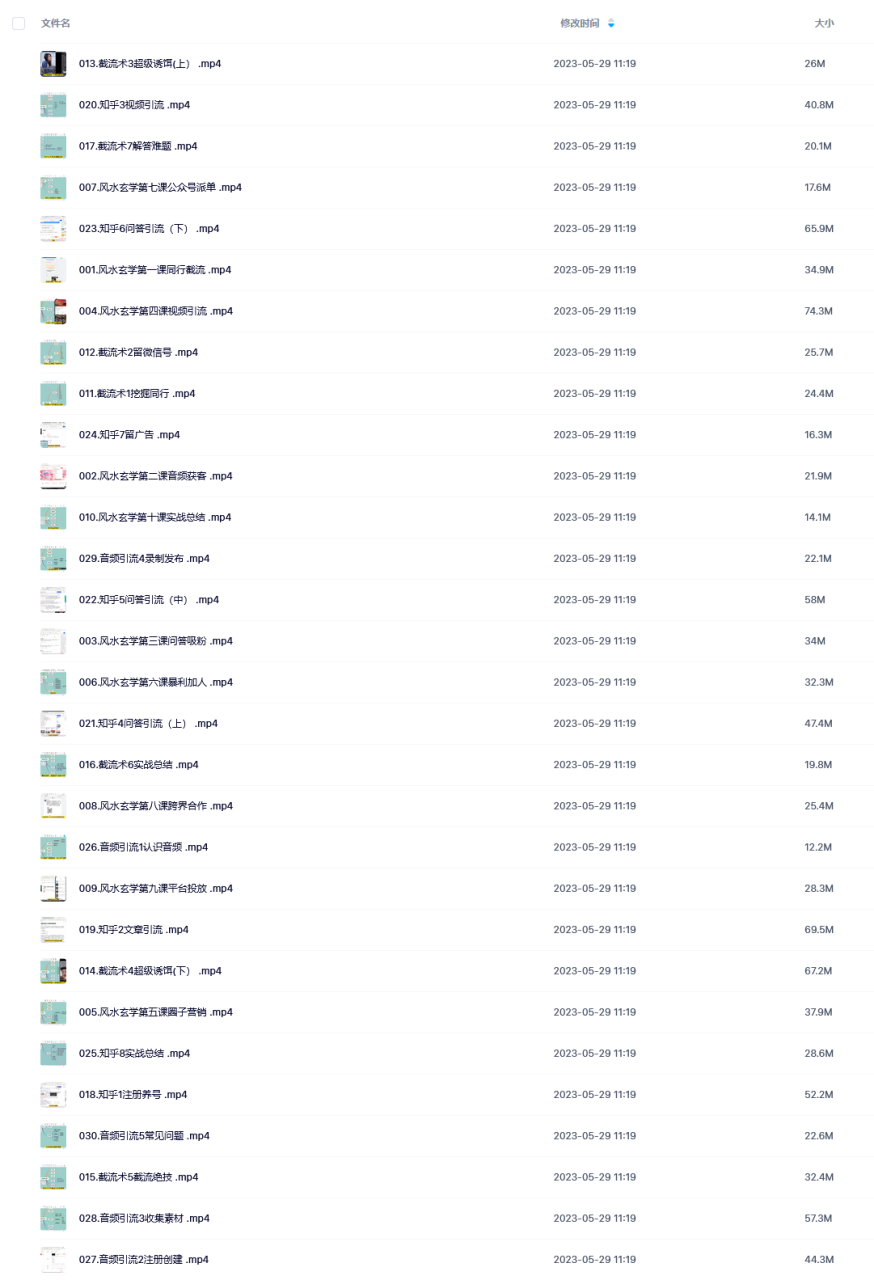Open 029.音频引流4录制发布 file
This screenshot has width=874, height=1280.
[x=144, y=558]
